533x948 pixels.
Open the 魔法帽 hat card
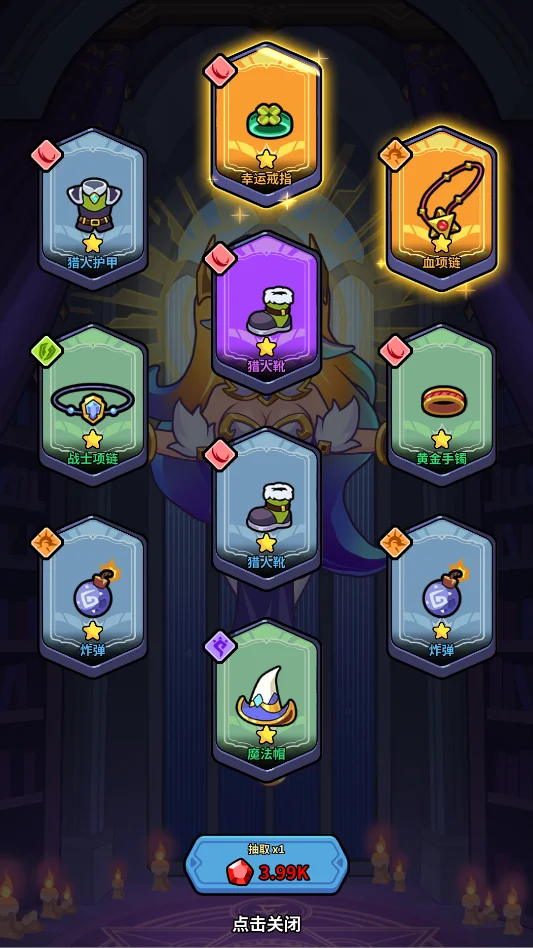(x=266, y=700)
